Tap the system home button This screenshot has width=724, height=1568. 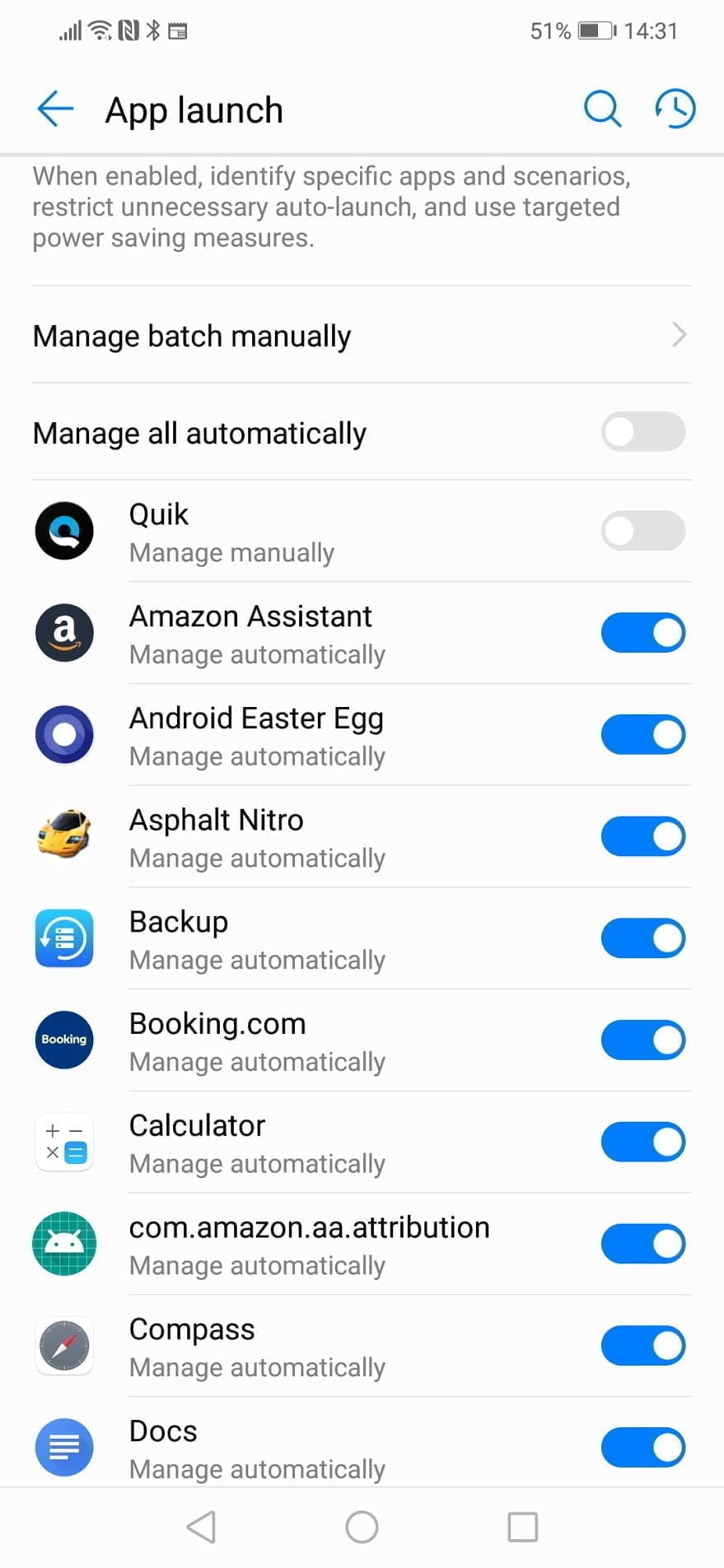click(x=362, y=1527)
